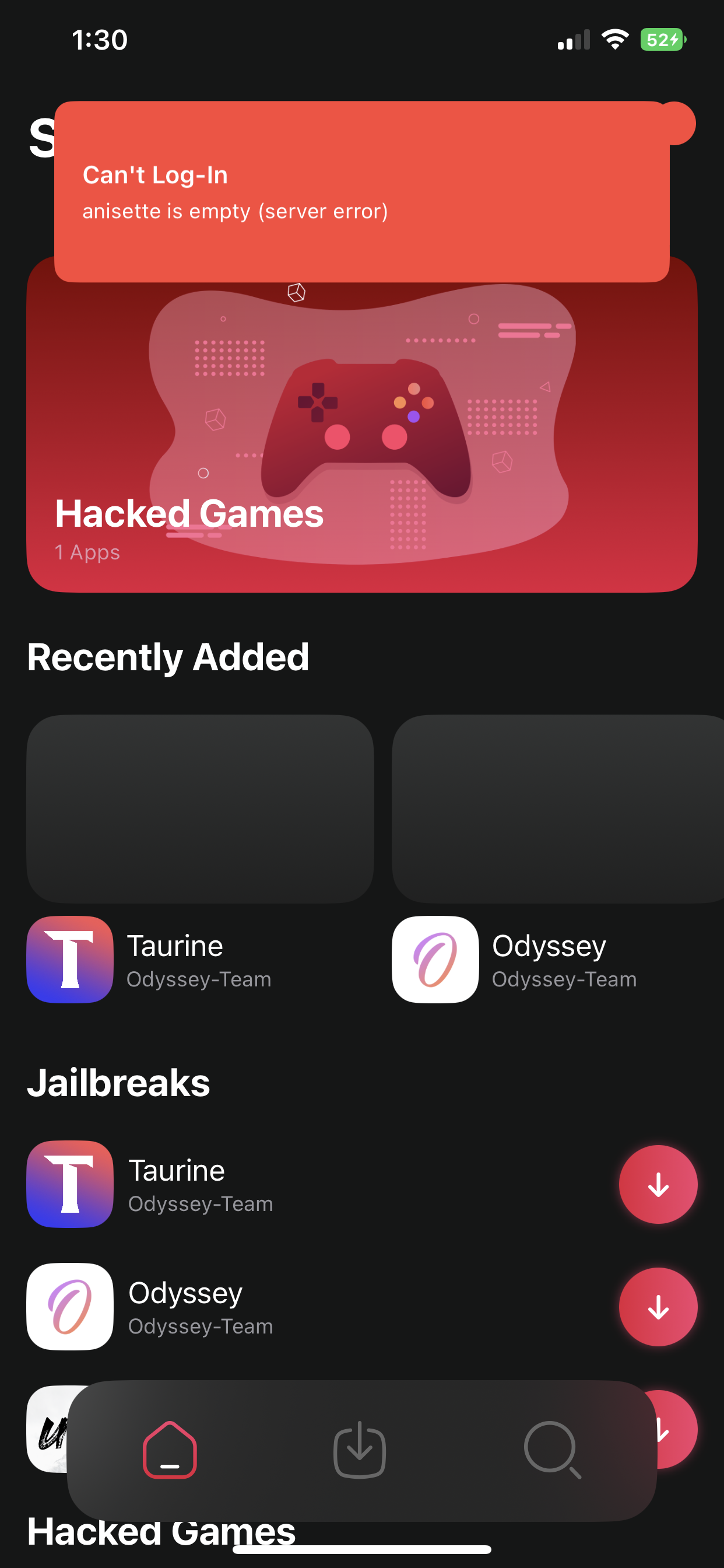This screenshot has height=1568, width=724.
Task: Switch to the Search tab
Action: (x=553, y=1450)
